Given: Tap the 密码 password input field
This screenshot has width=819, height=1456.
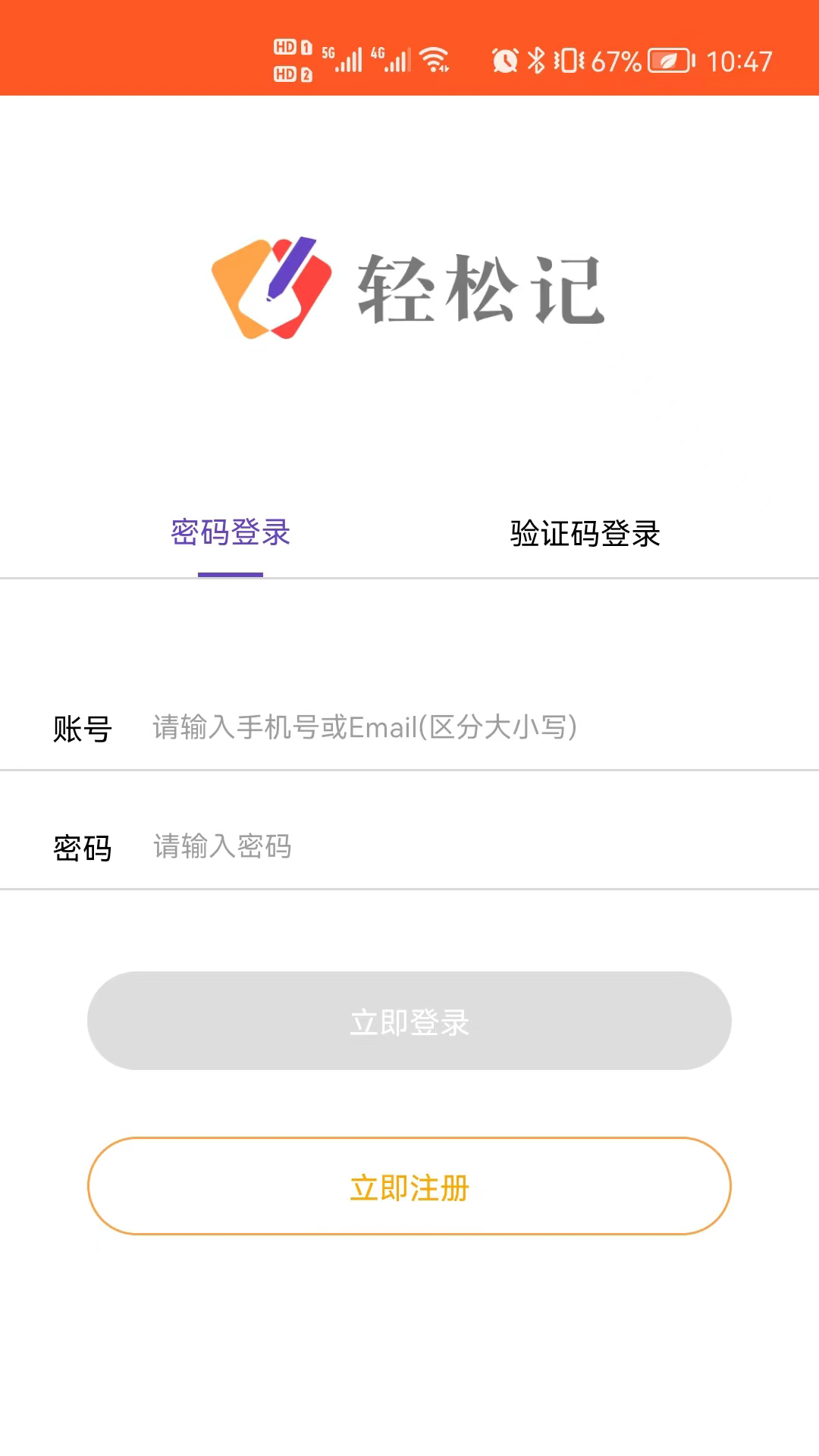Looking at the screenshot, I should click(470, 846).
